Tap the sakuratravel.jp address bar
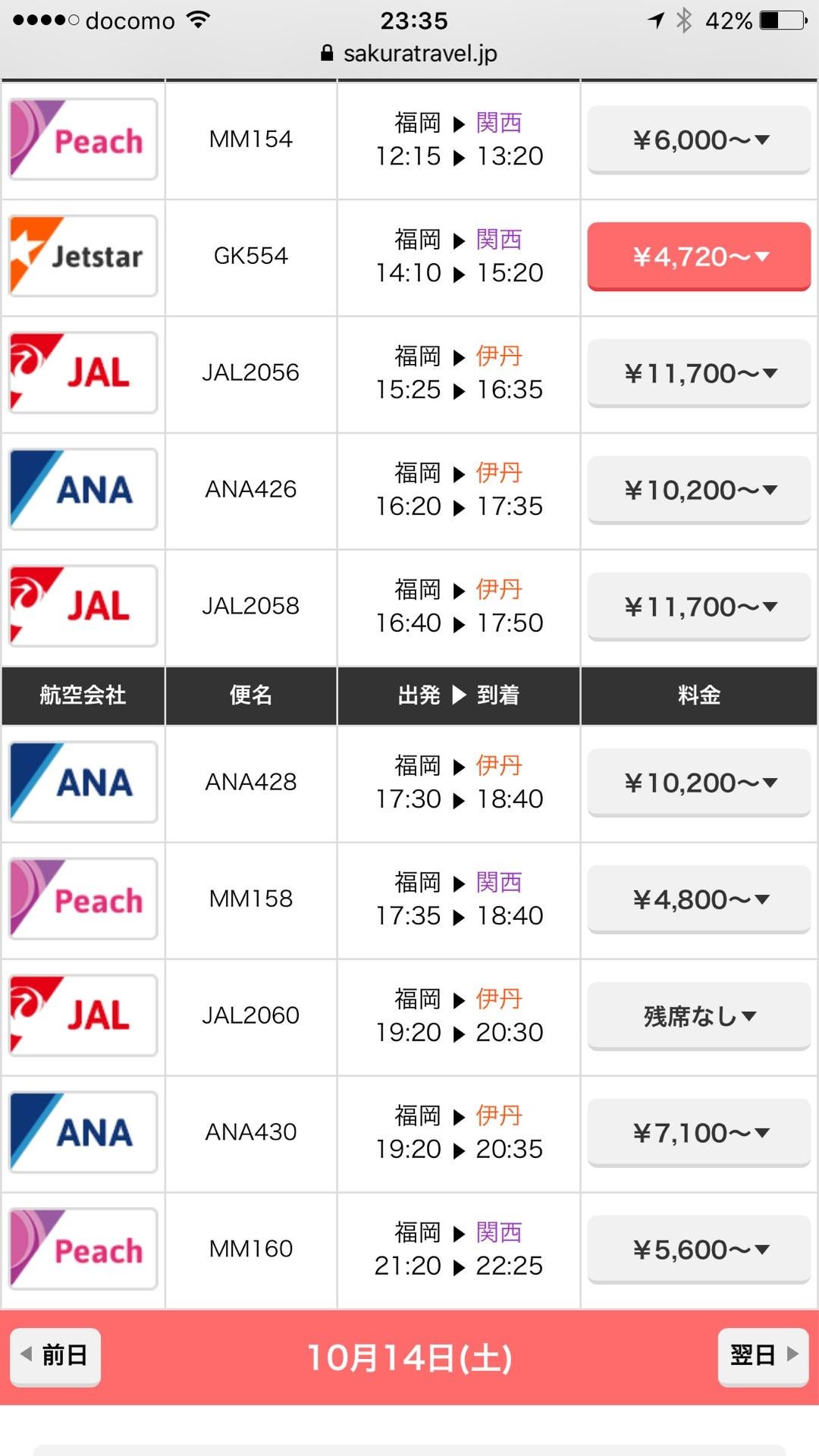 (409, 53)
